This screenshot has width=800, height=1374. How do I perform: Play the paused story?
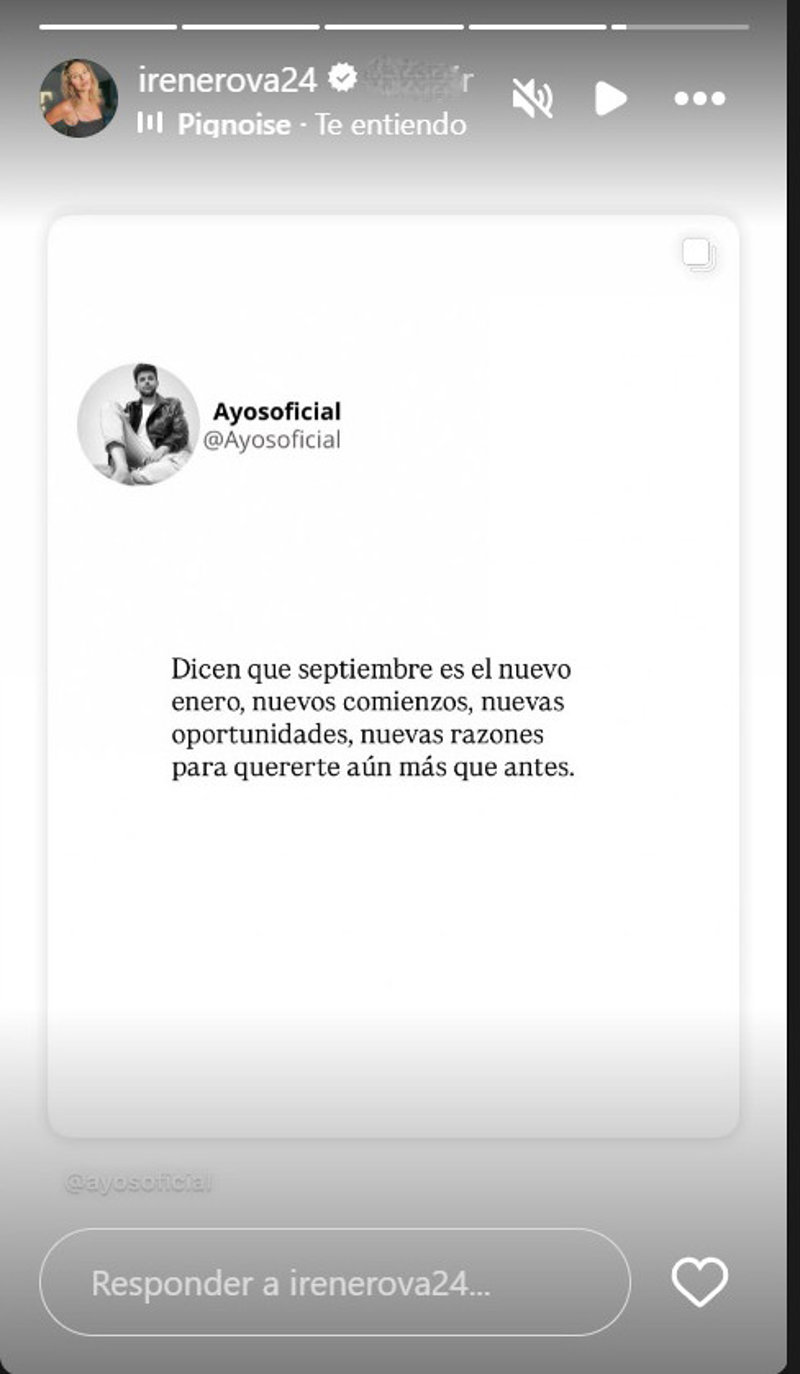(x=610, y=98)
